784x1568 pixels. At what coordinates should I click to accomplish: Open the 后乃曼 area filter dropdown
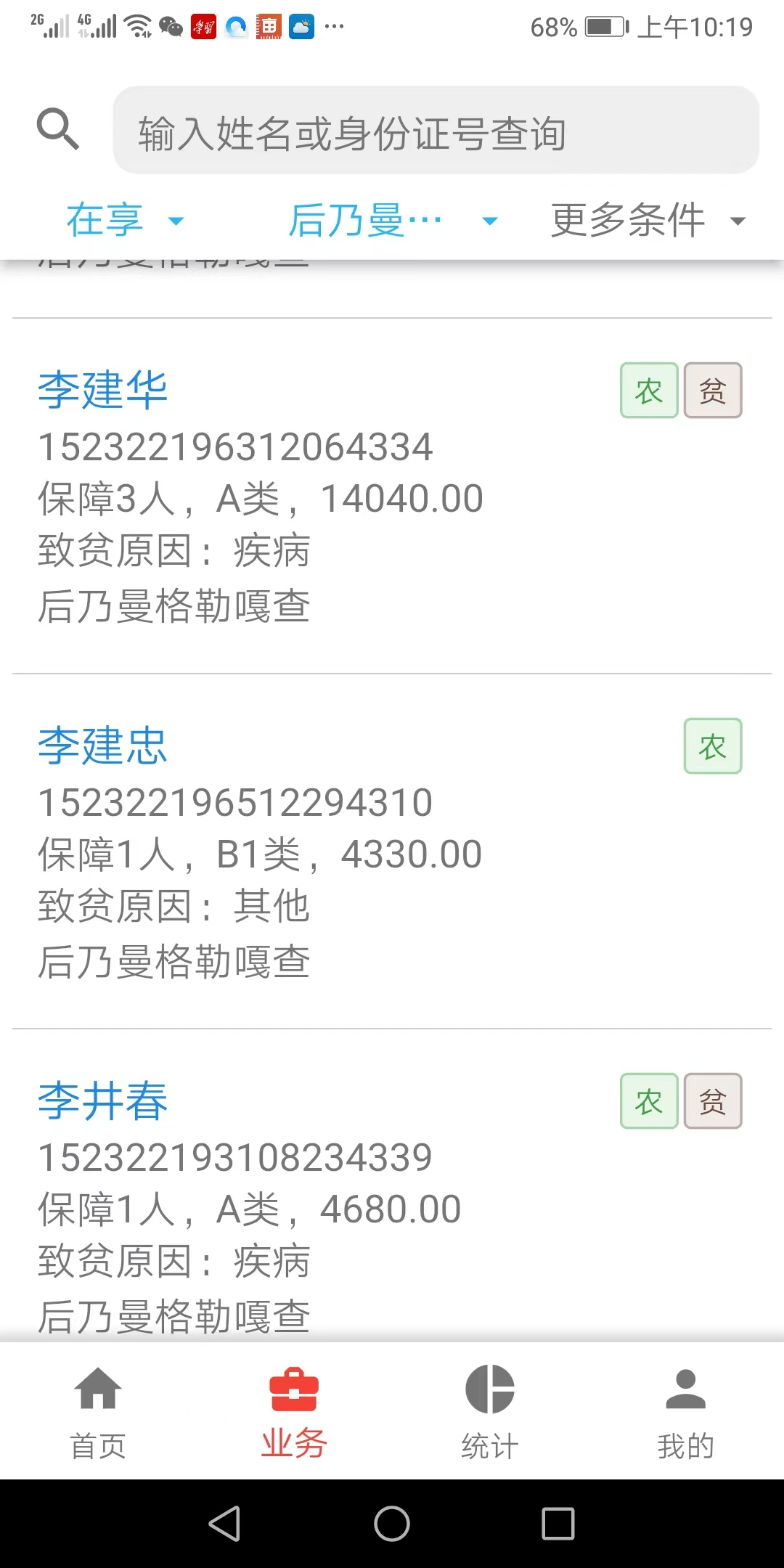pos(393,220)
